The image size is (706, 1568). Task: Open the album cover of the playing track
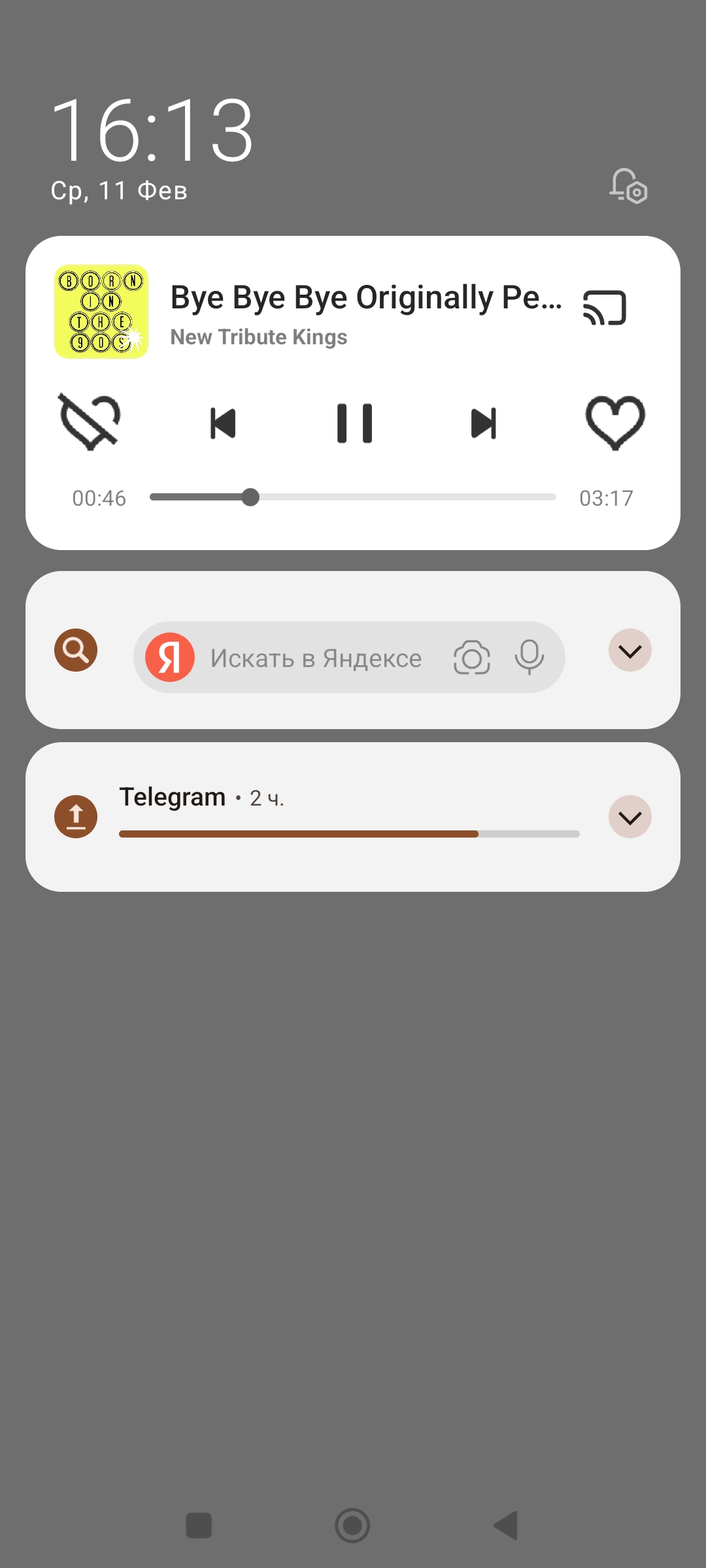tap(101, 312)
